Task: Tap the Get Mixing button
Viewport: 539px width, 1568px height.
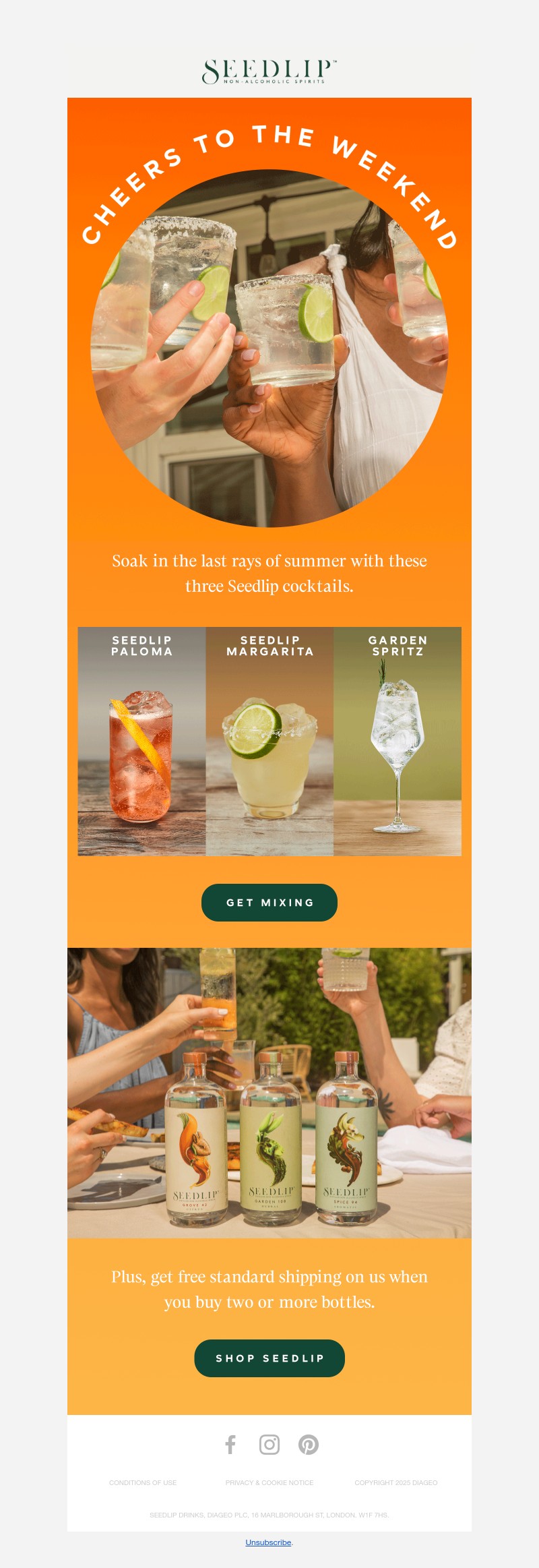Action: tap(269, 902)
